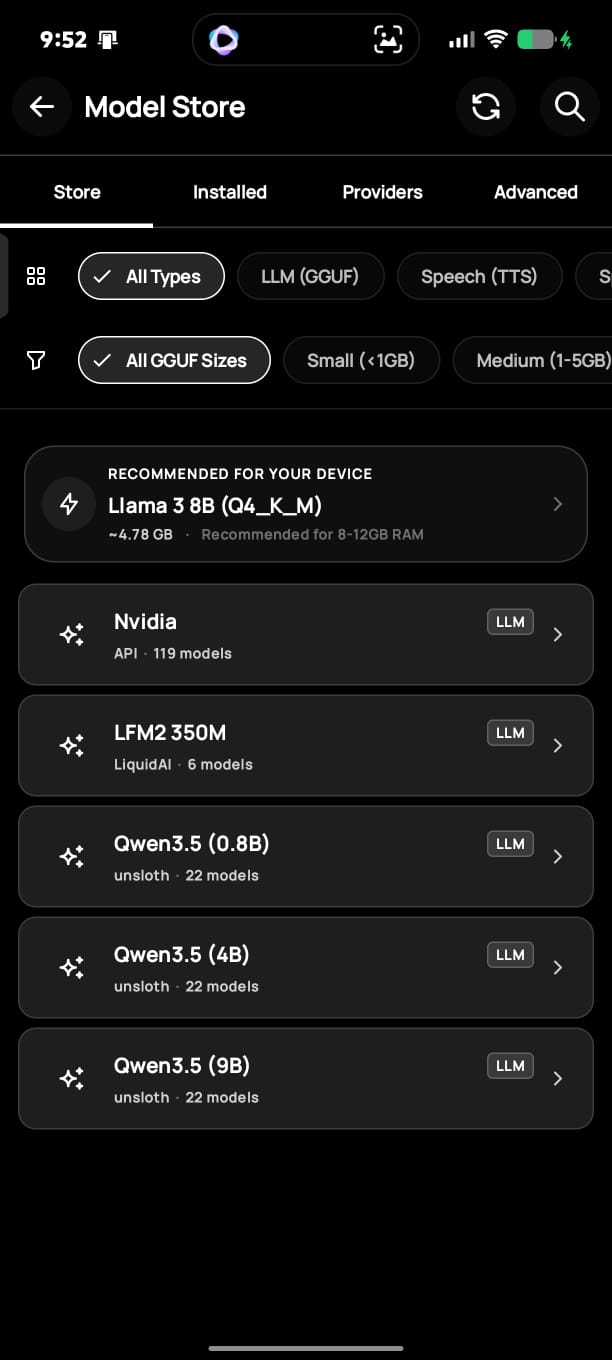Filter by Medium (1-5GB) size
The image size is (612, 1360).
click(x=532, y=360)
